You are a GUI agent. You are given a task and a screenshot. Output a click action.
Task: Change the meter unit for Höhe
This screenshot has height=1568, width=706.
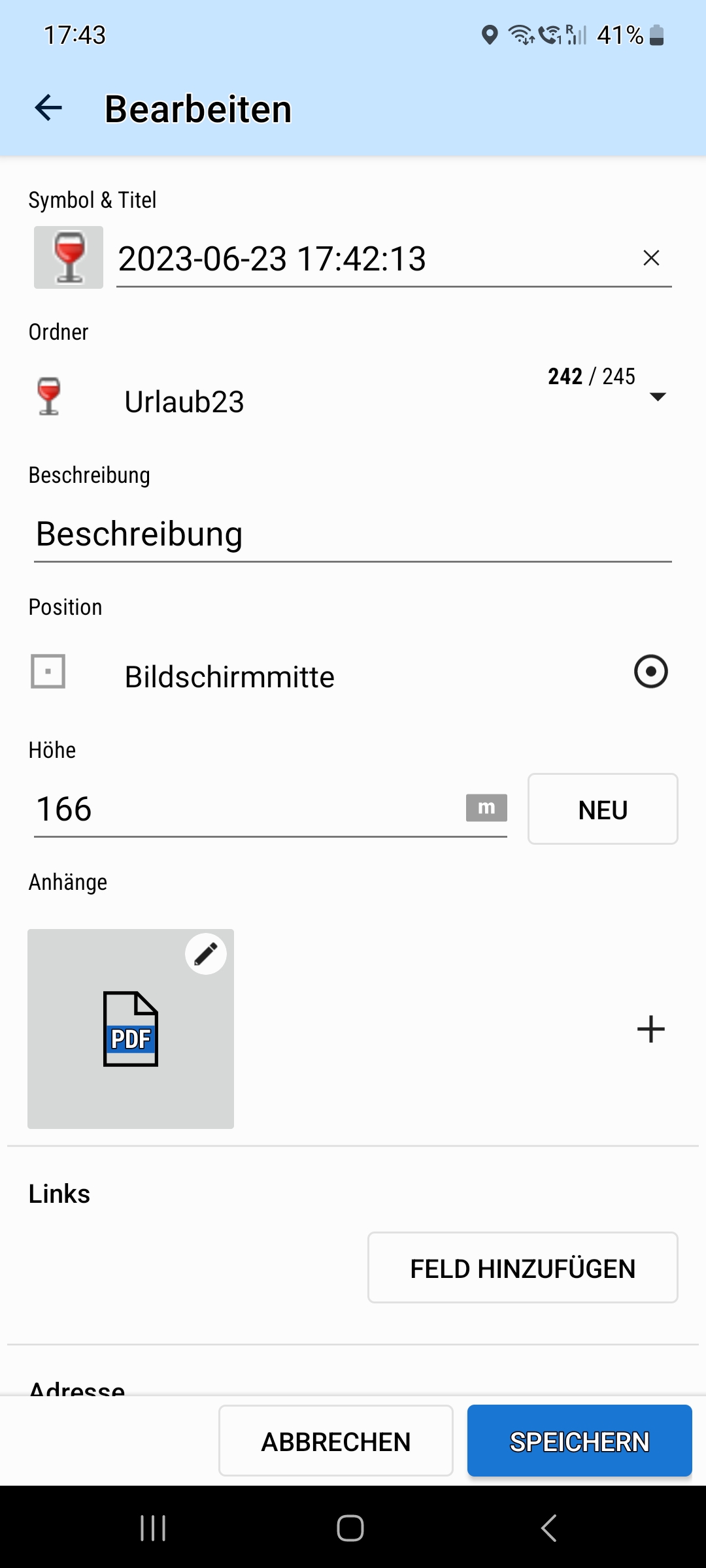click(x=486, y=808)
